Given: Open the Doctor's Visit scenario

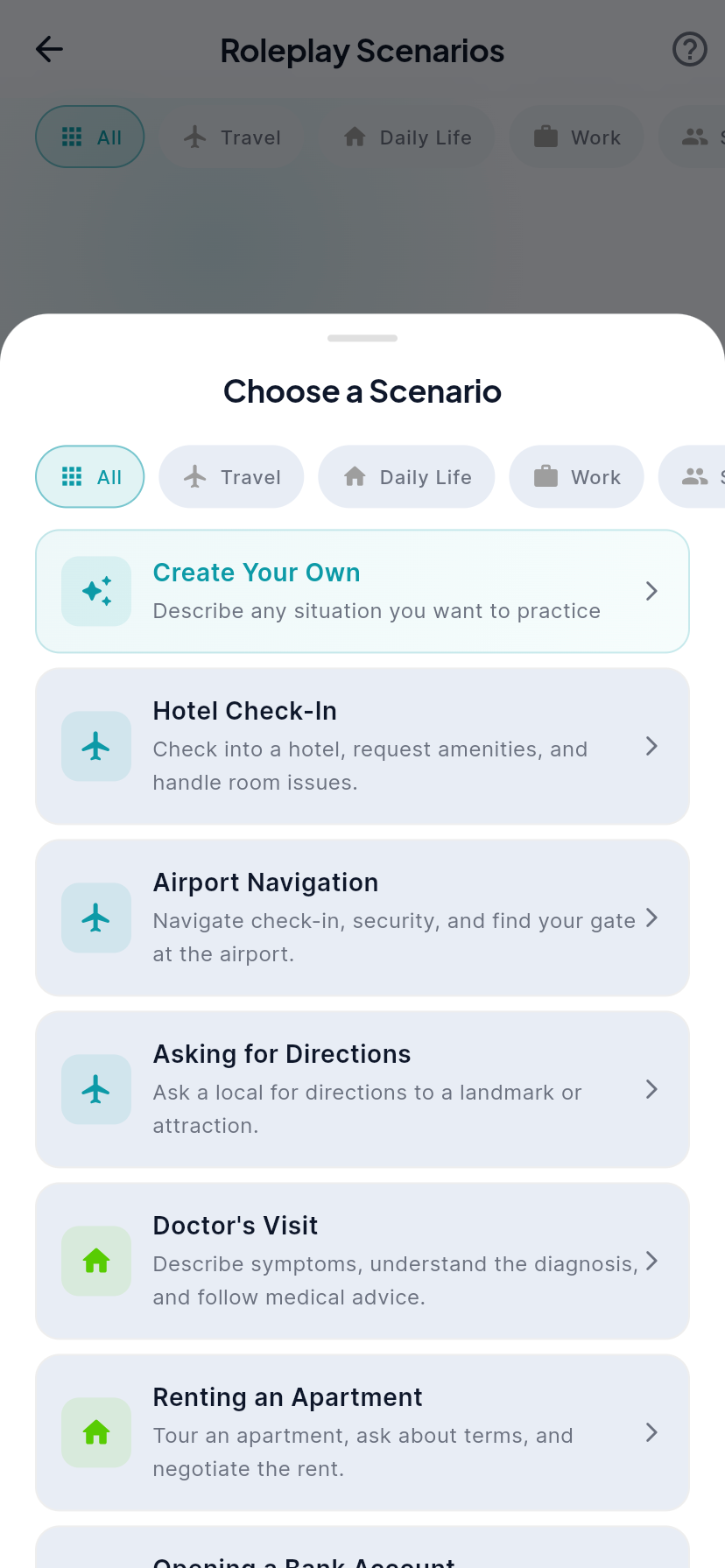Looking at the screenshot, I should tap(362, 1261).
